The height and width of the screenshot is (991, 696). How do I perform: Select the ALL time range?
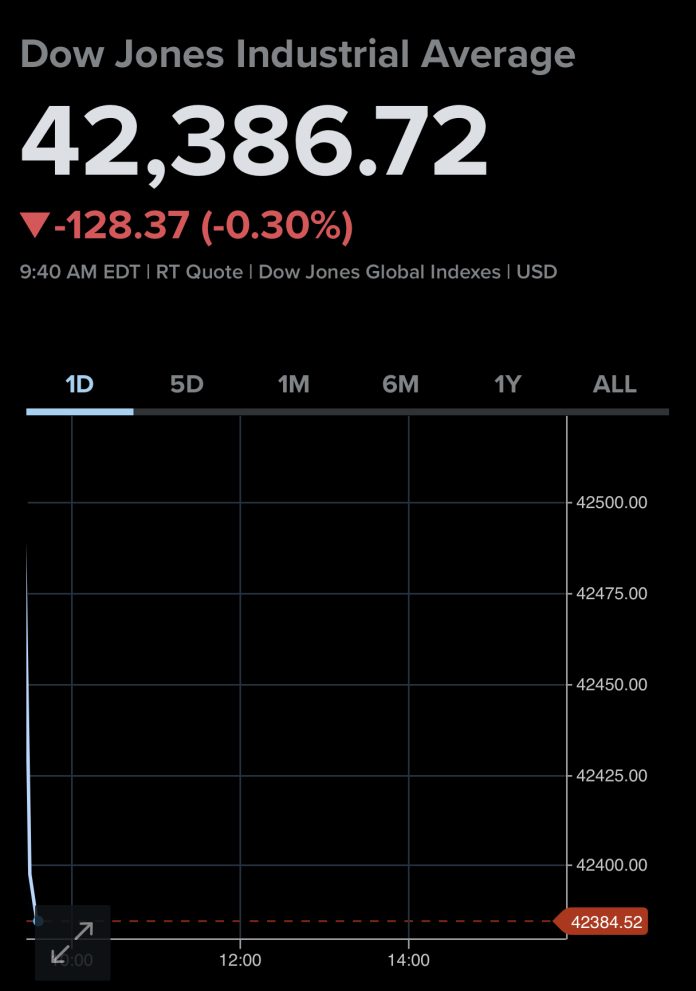[x=614, y=385]
